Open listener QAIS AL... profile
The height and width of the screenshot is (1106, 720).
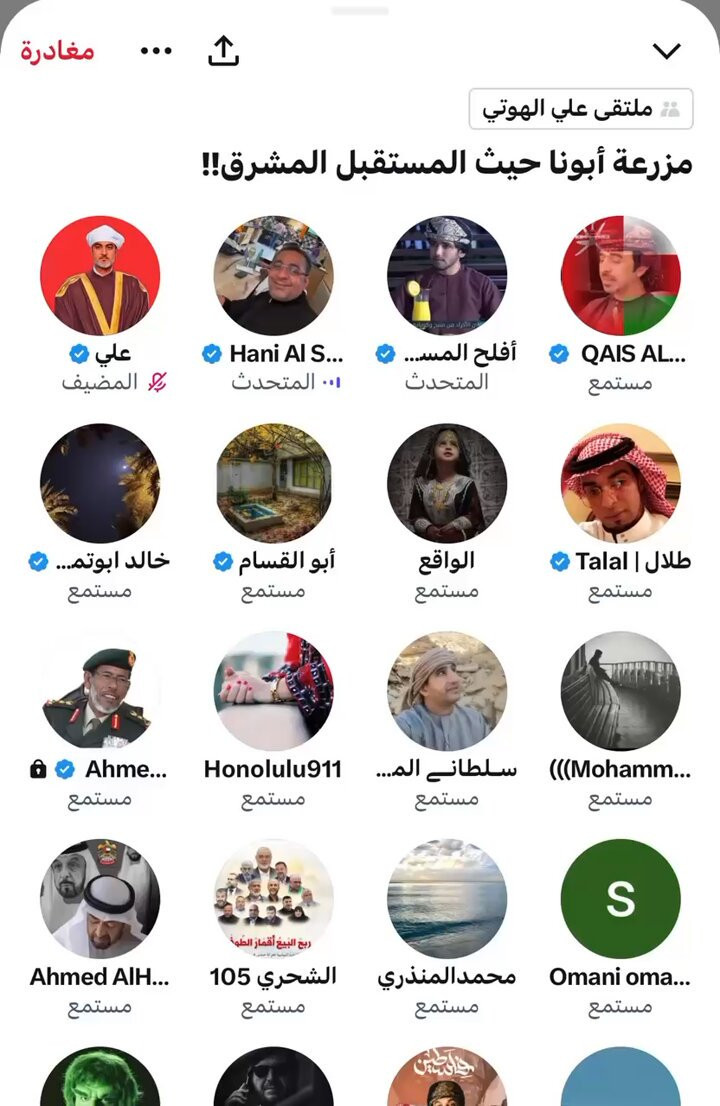click(x=620, y=276)
